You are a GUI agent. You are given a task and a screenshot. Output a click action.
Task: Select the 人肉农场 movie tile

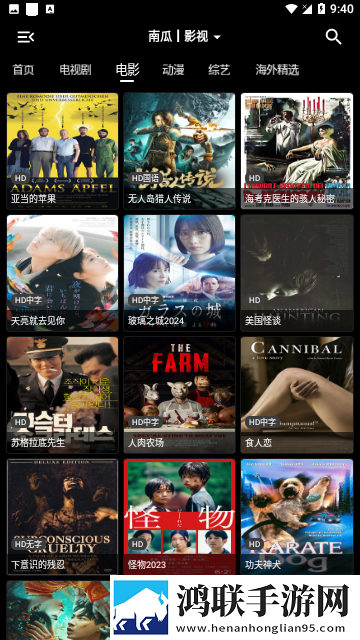(x=180, y=395)
